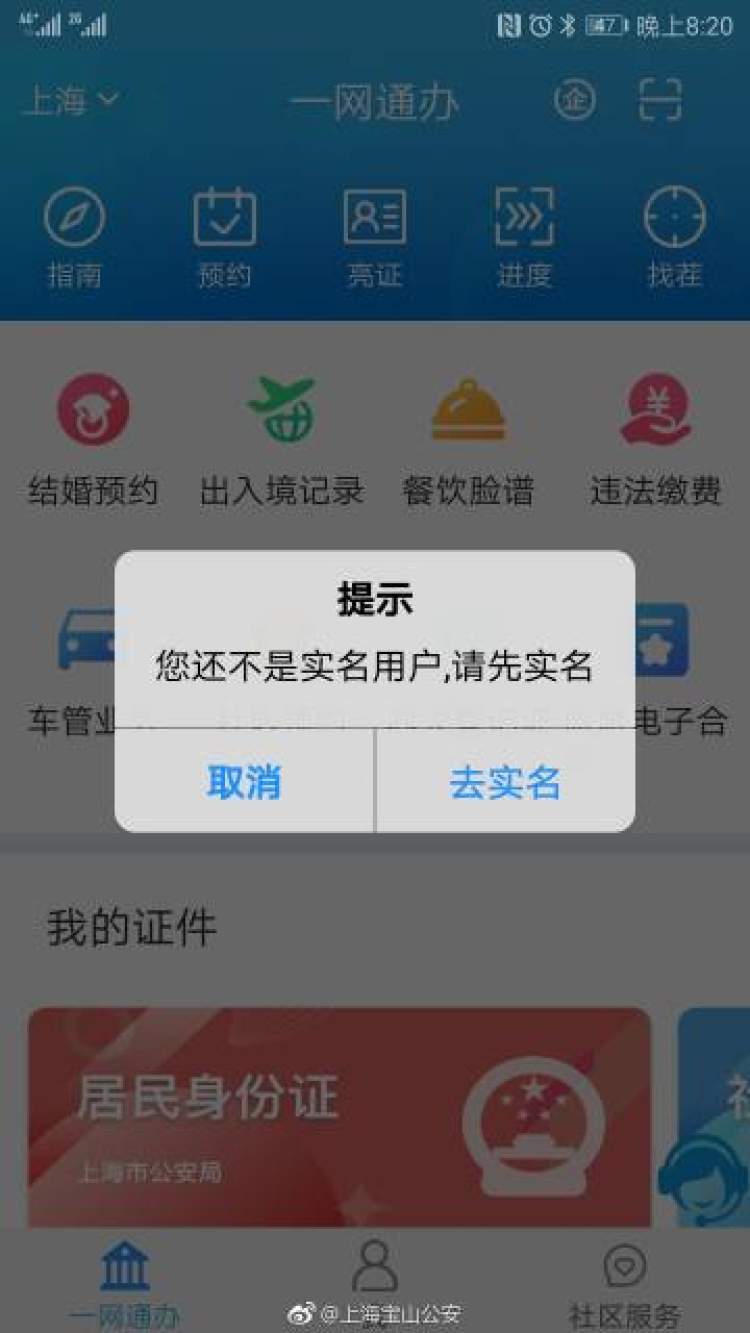Check 进度 progress
Screen dimensions: 750x1333
click(524, 238)
